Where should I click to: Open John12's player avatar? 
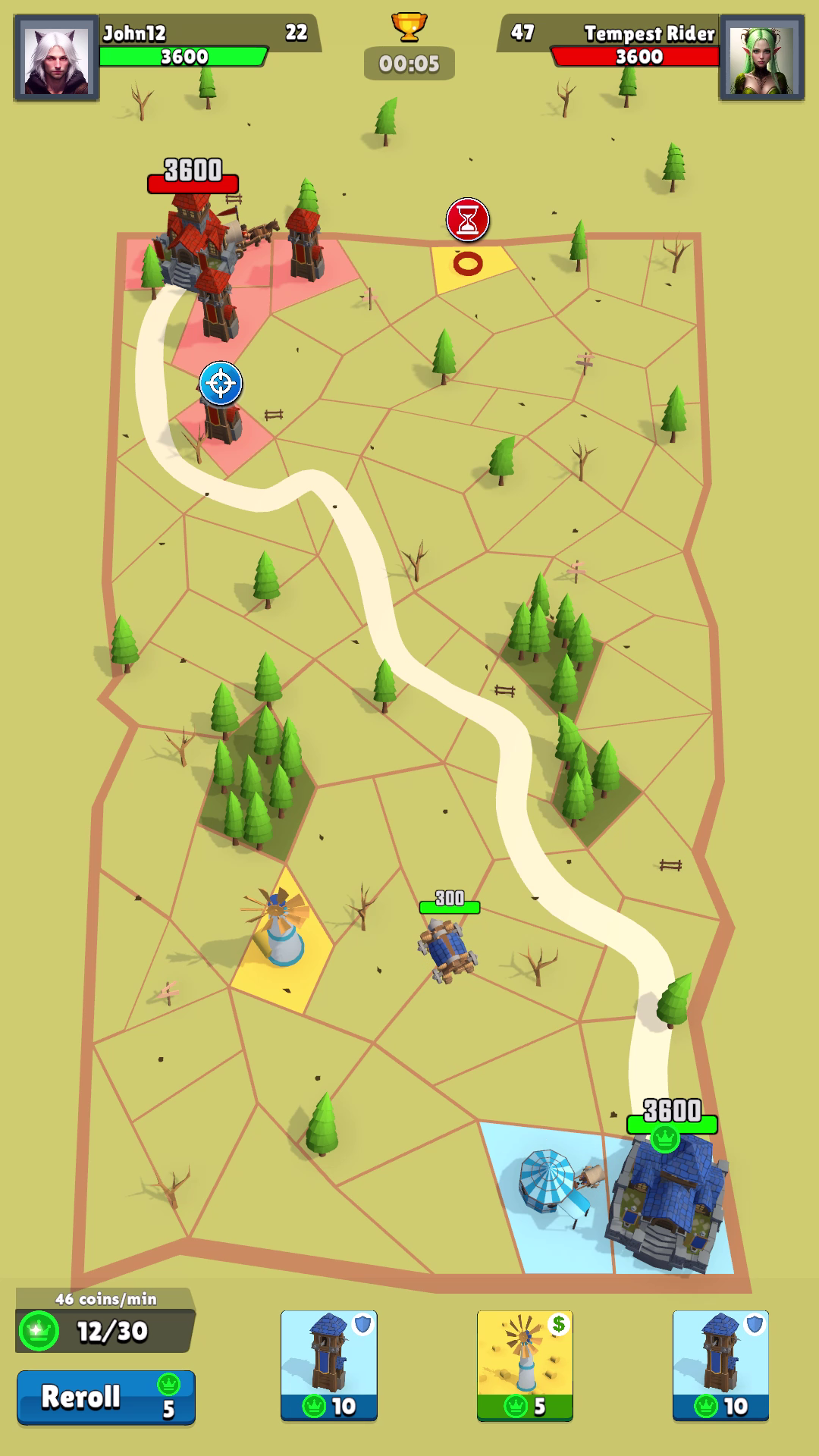click(x=57, y=59)
